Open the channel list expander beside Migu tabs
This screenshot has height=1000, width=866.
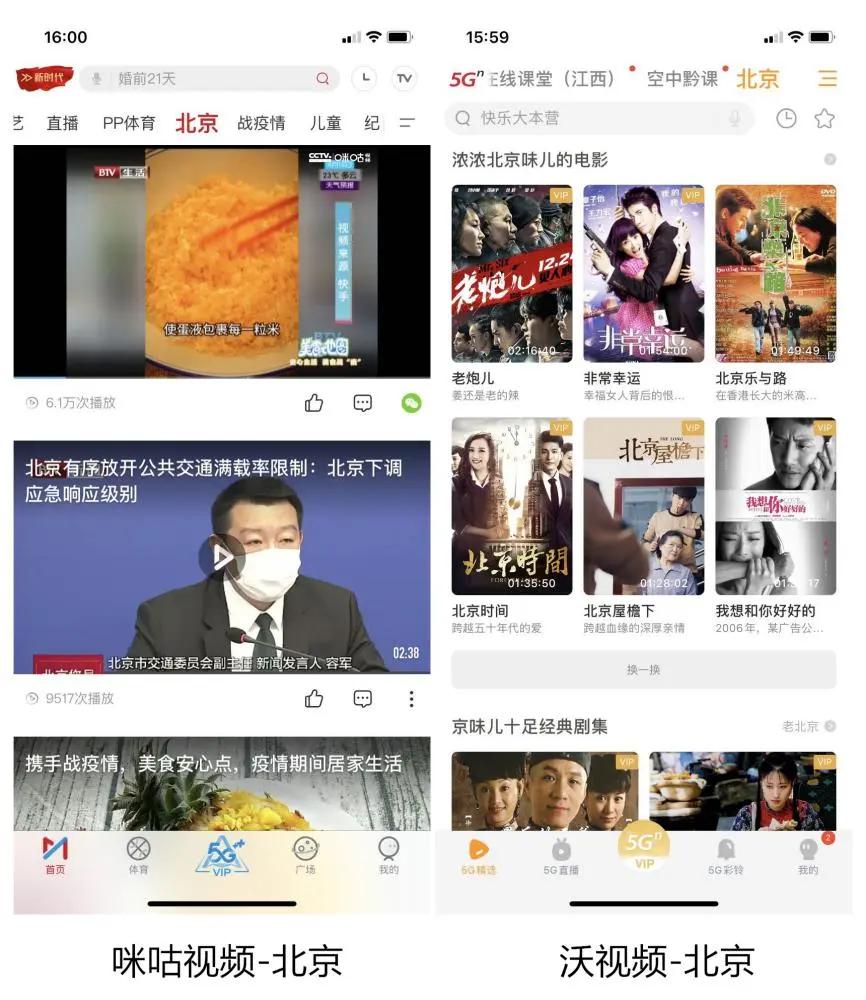[x=405, y=122]
